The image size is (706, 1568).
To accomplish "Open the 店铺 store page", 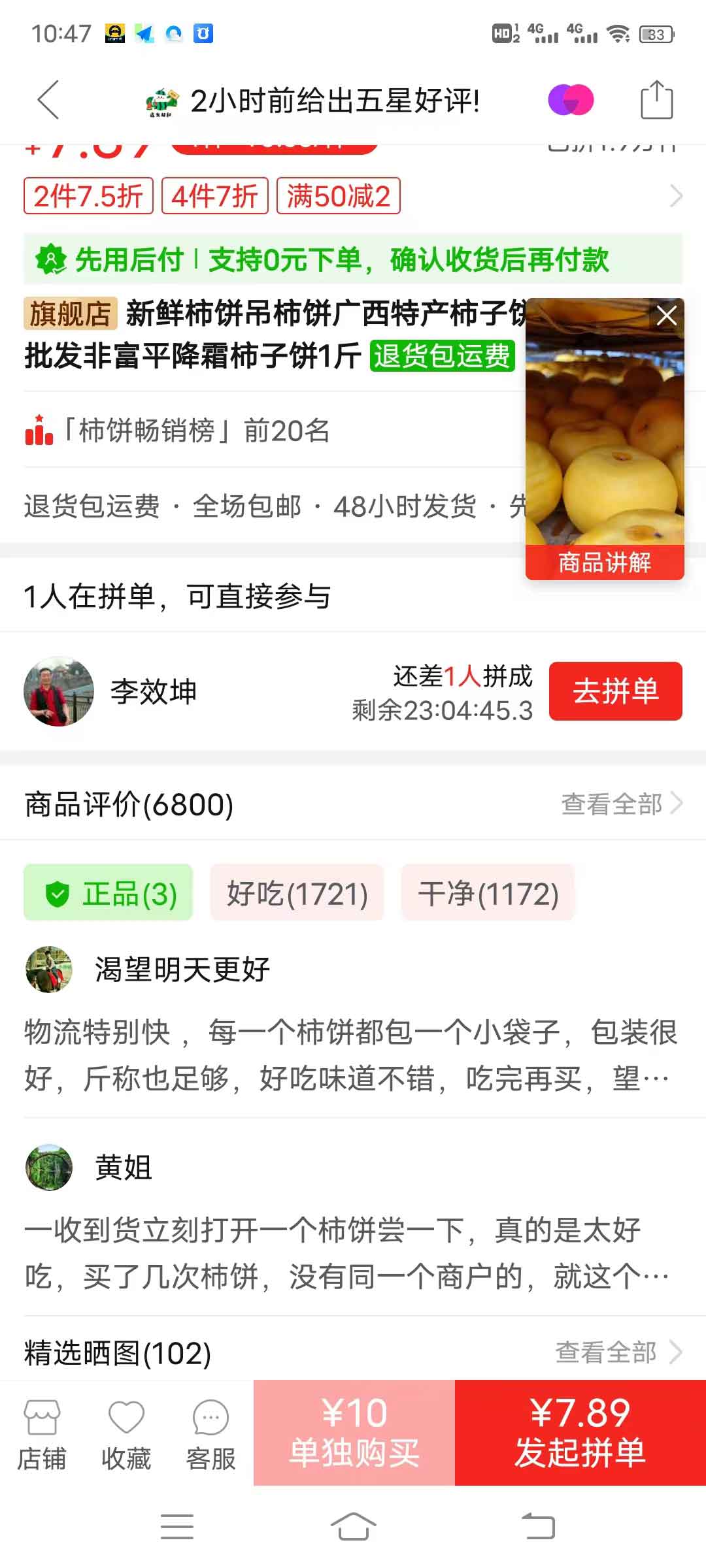I will tap(42, 1433).
